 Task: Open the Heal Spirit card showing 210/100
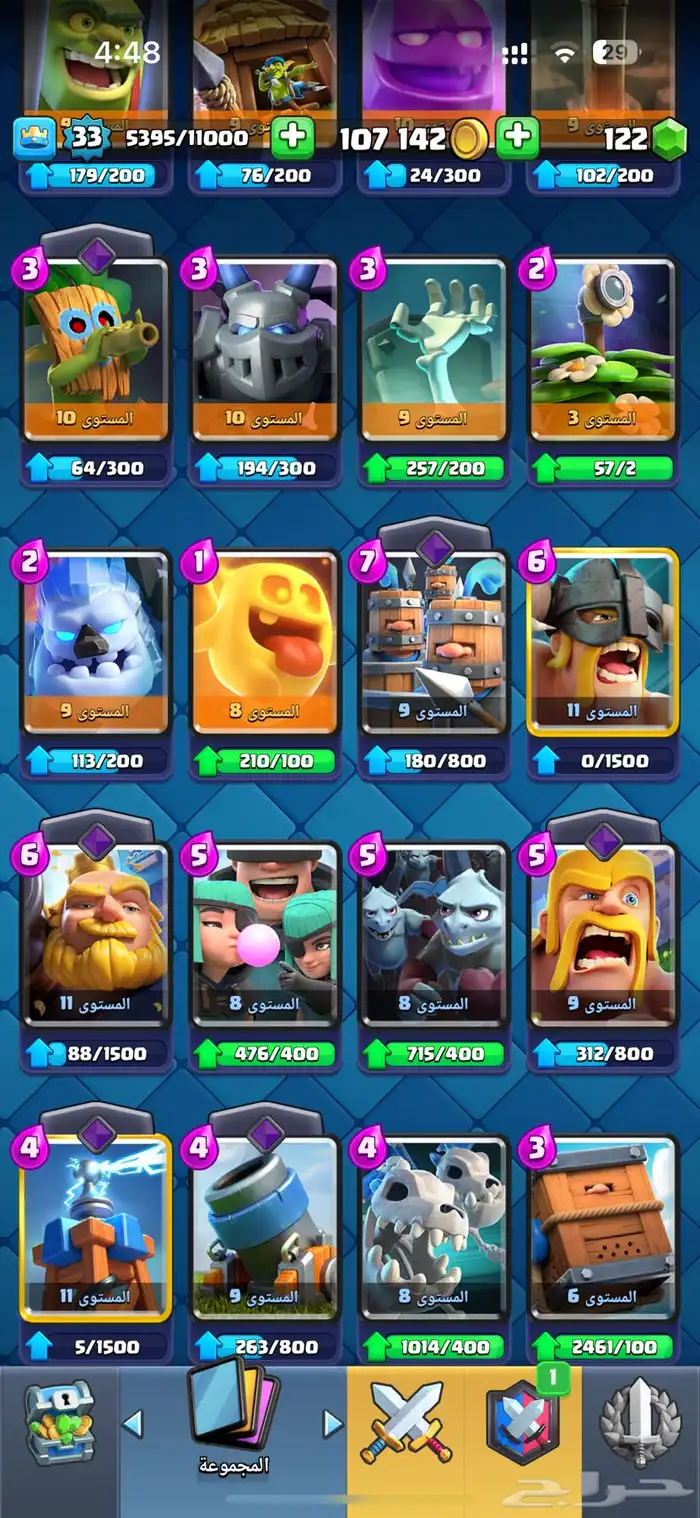[265, 642]
